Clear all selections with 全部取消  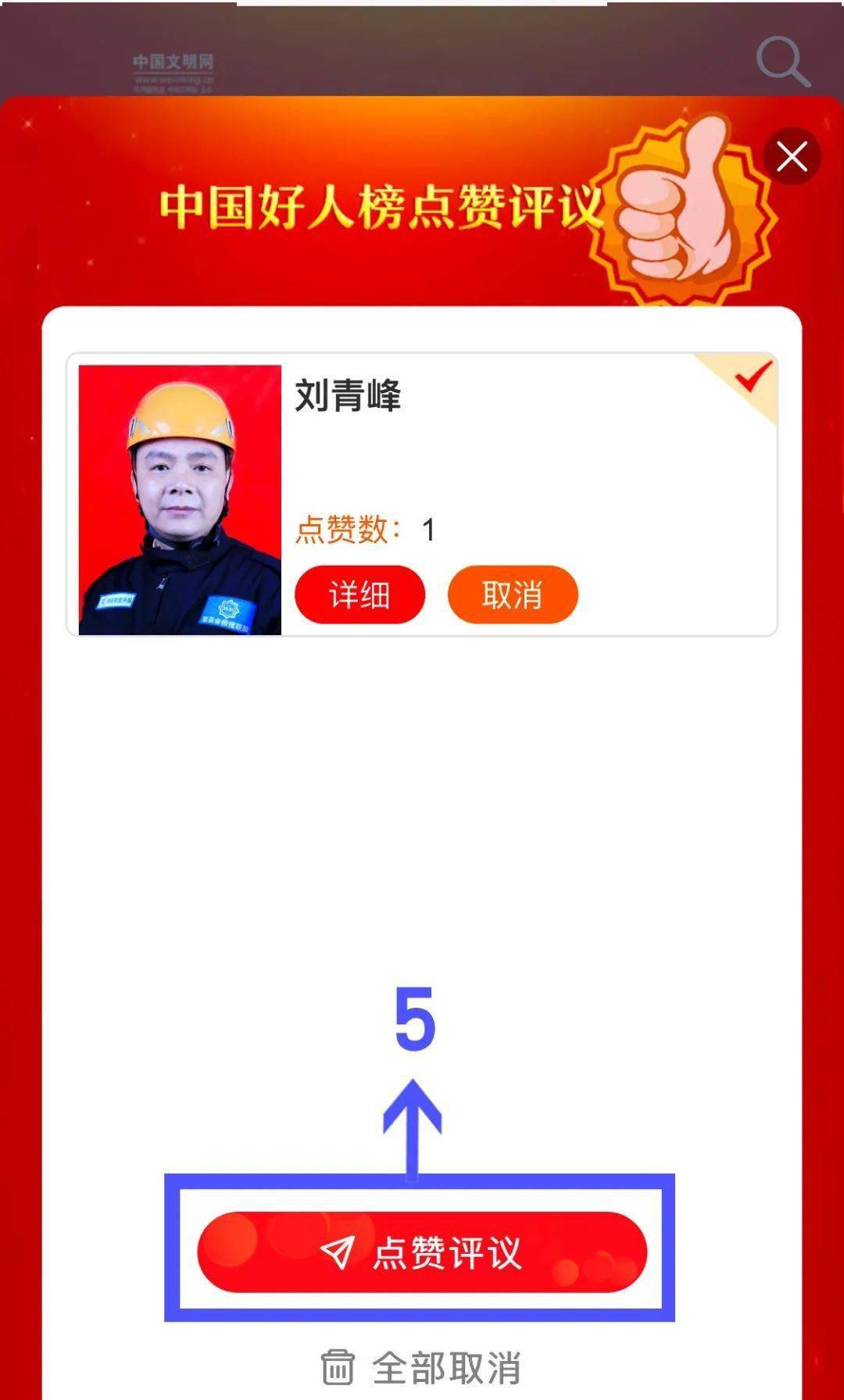(422, 1368)
